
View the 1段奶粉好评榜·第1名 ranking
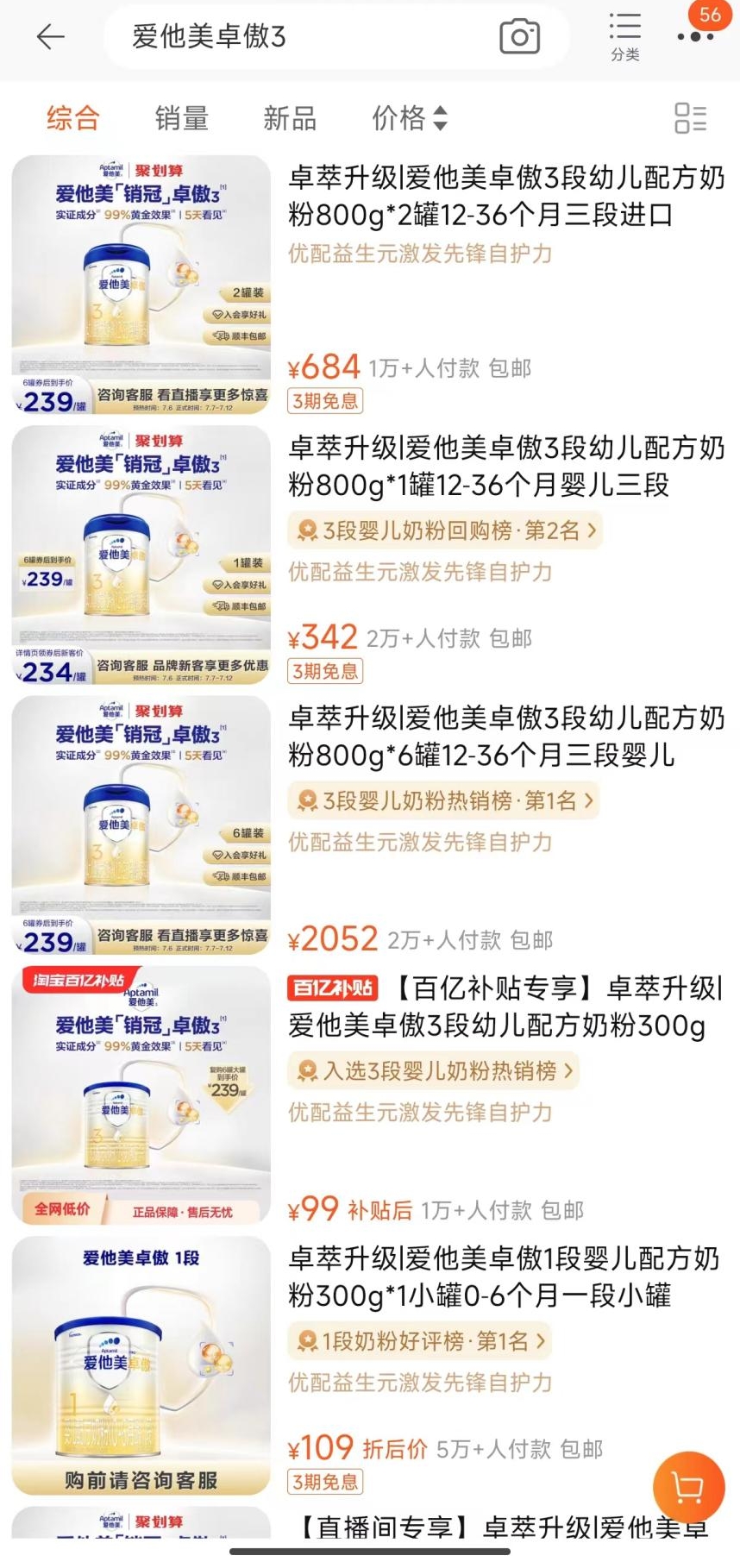coord(420,1341)
